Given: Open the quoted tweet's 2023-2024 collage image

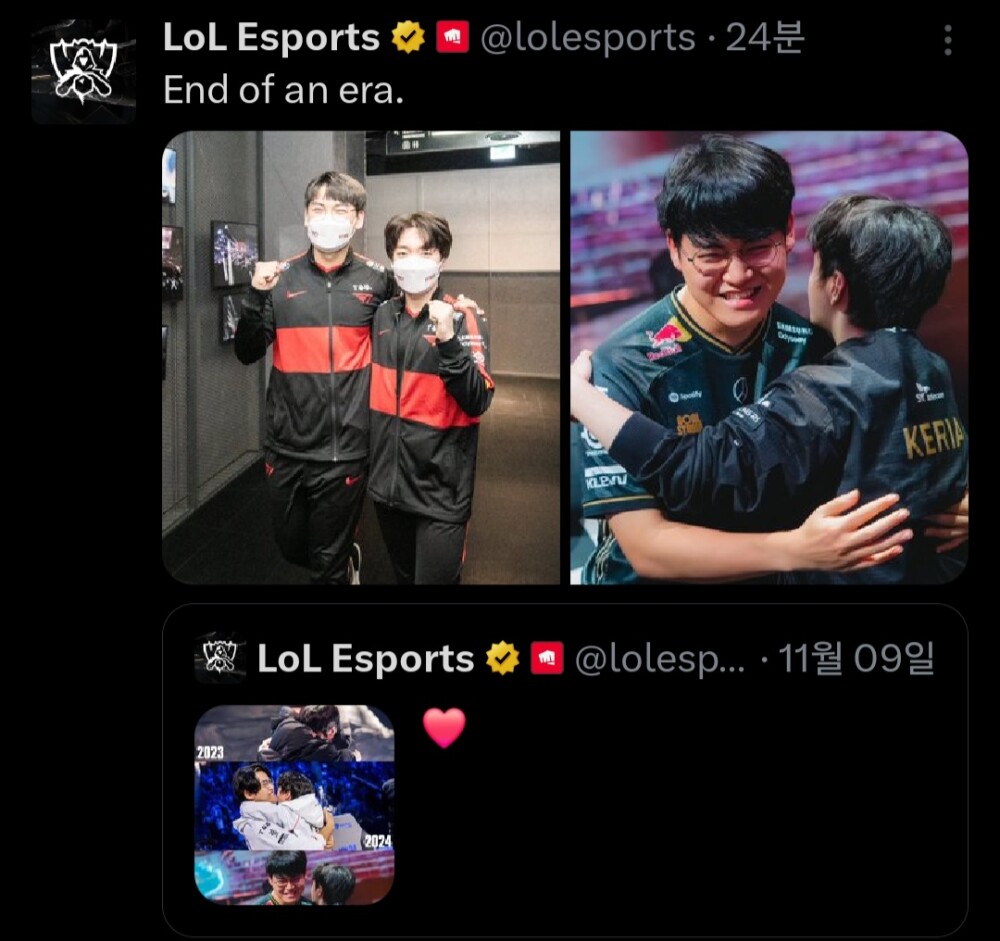Looking at the screenshot, I should [x=294, y=804].
